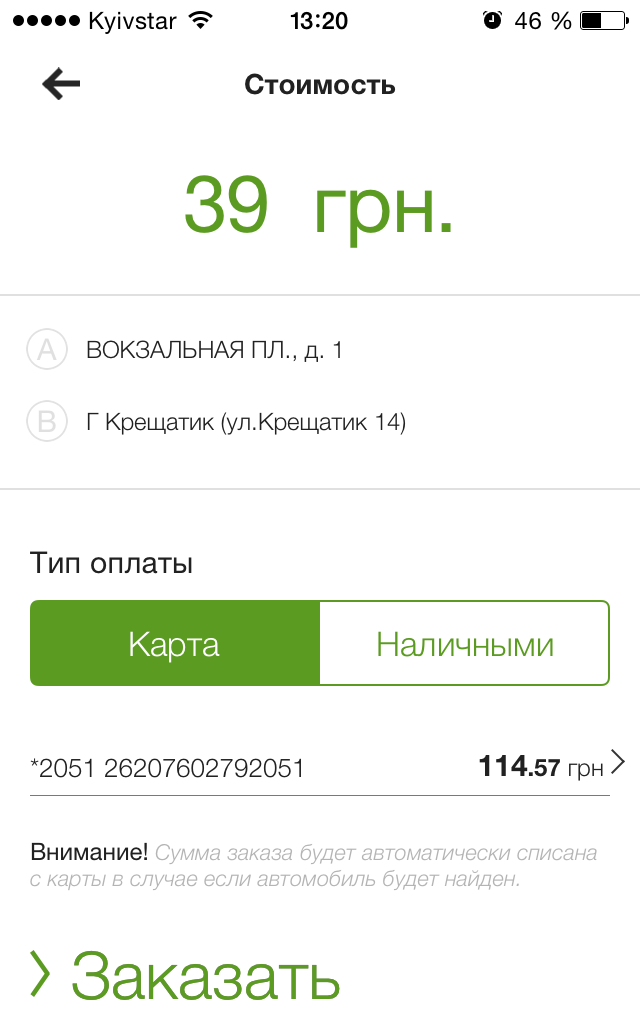Switch payment type to Наличными
The height and width of the screenshot is (1014, 640).
(464, 644)
